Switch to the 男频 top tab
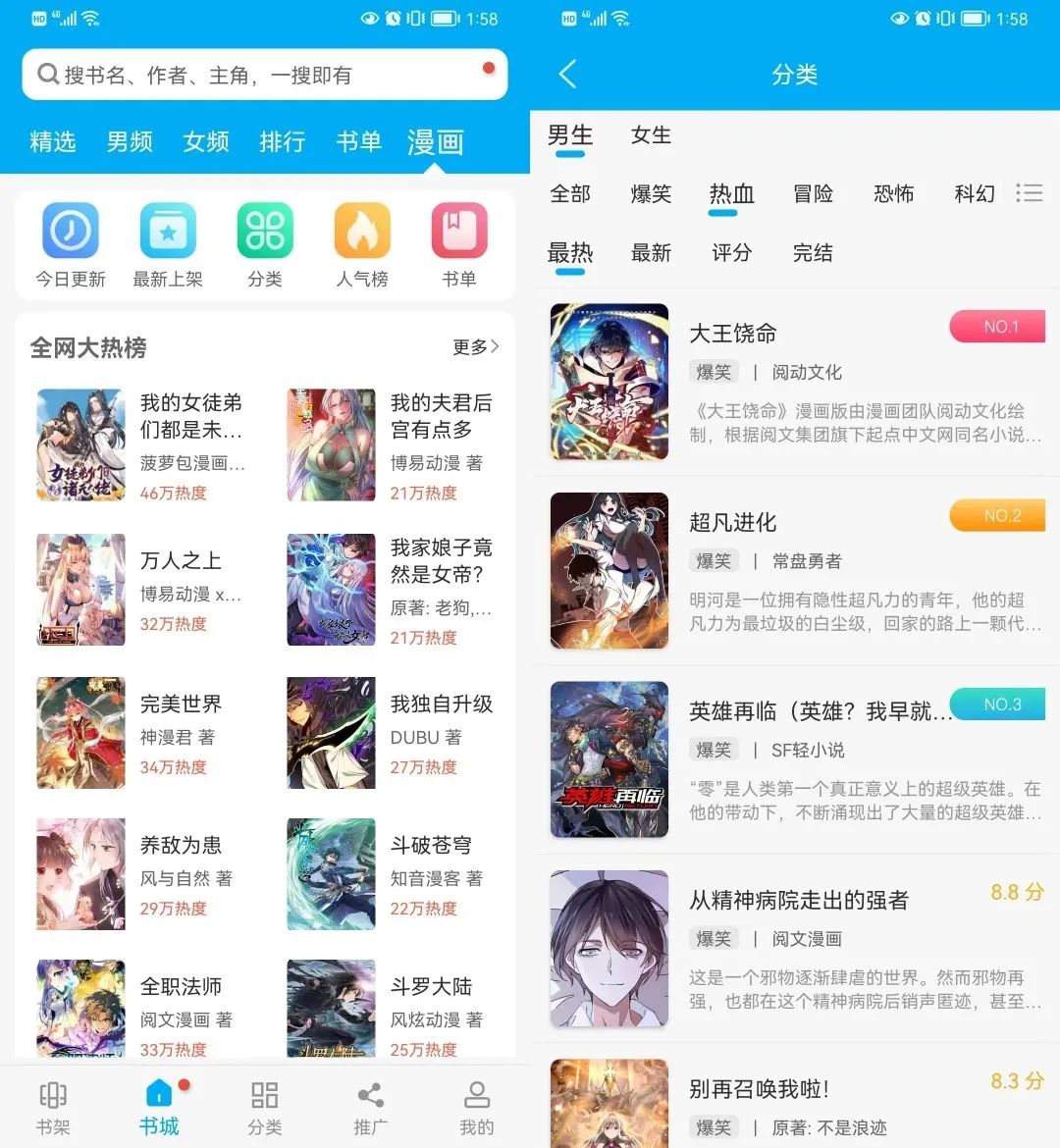The image size is (1060, 1148). tap(130, 142)
